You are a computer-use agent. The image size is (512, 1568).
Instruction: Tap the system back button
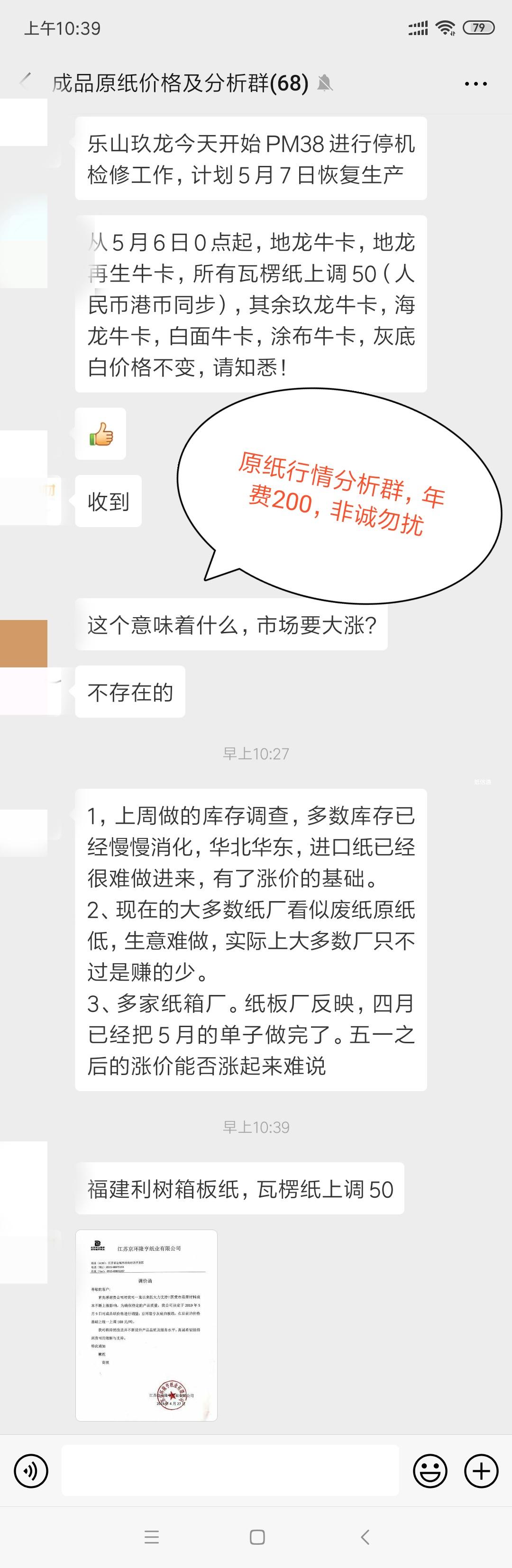365,1537
